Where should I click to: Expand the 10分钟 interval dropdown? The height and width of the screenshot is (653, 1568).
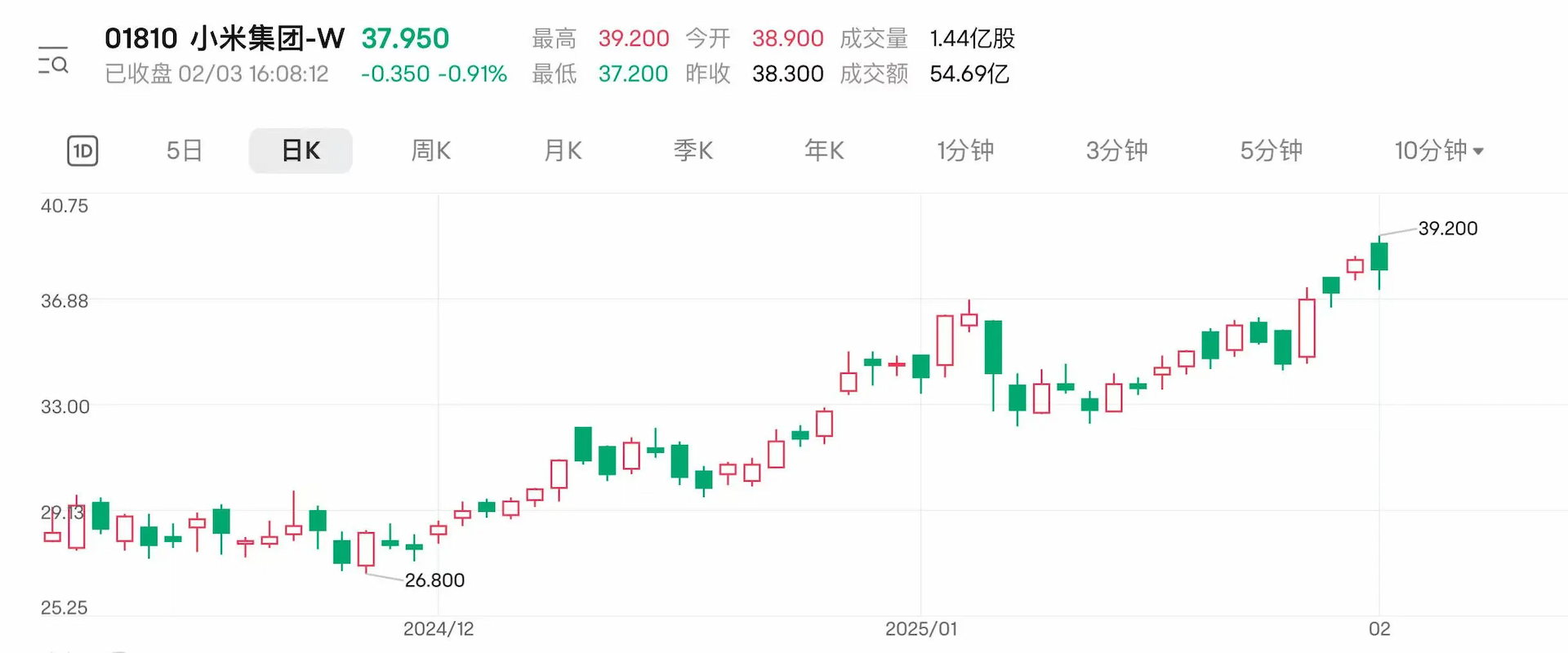point(1439,151)
